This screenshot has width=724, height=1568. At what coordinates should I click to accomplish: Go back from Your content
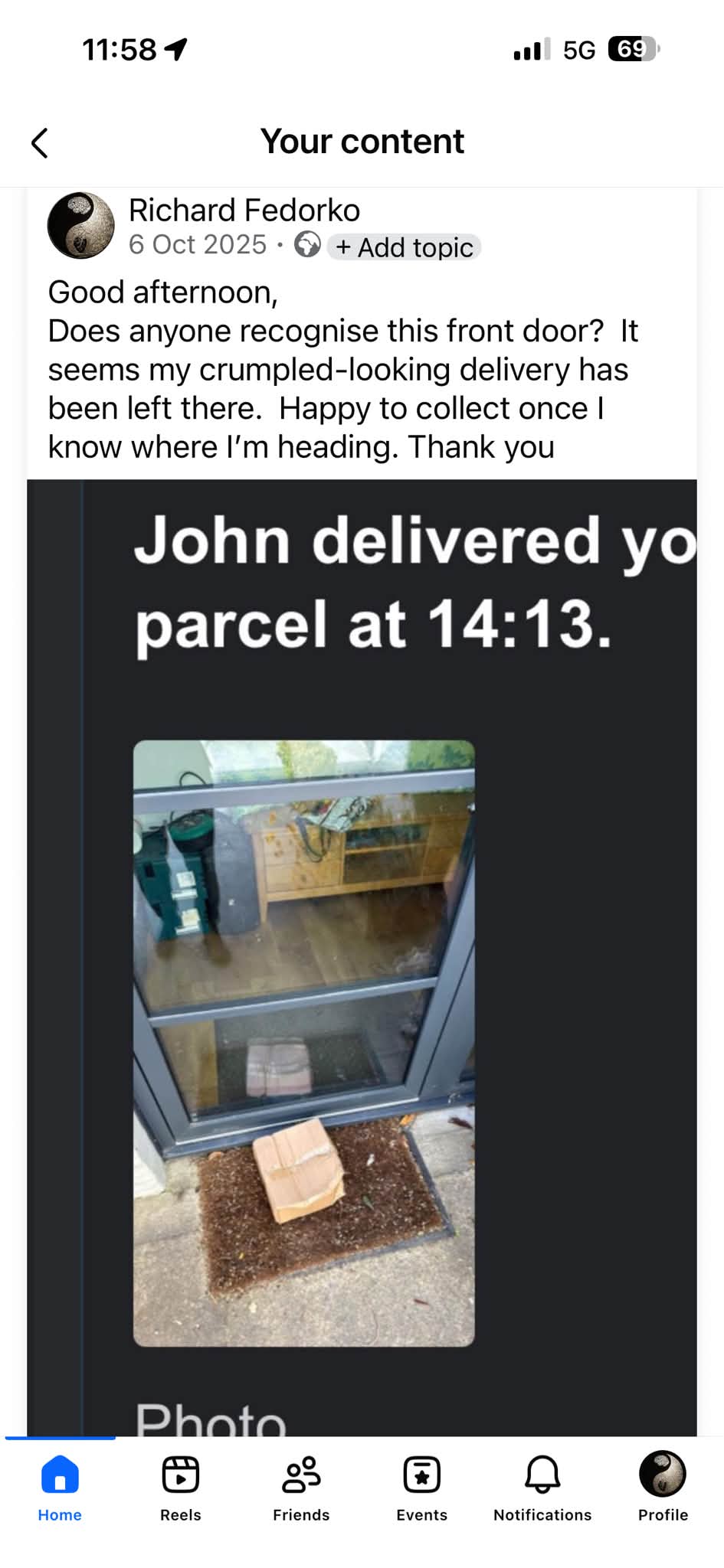tap(40, 143)
